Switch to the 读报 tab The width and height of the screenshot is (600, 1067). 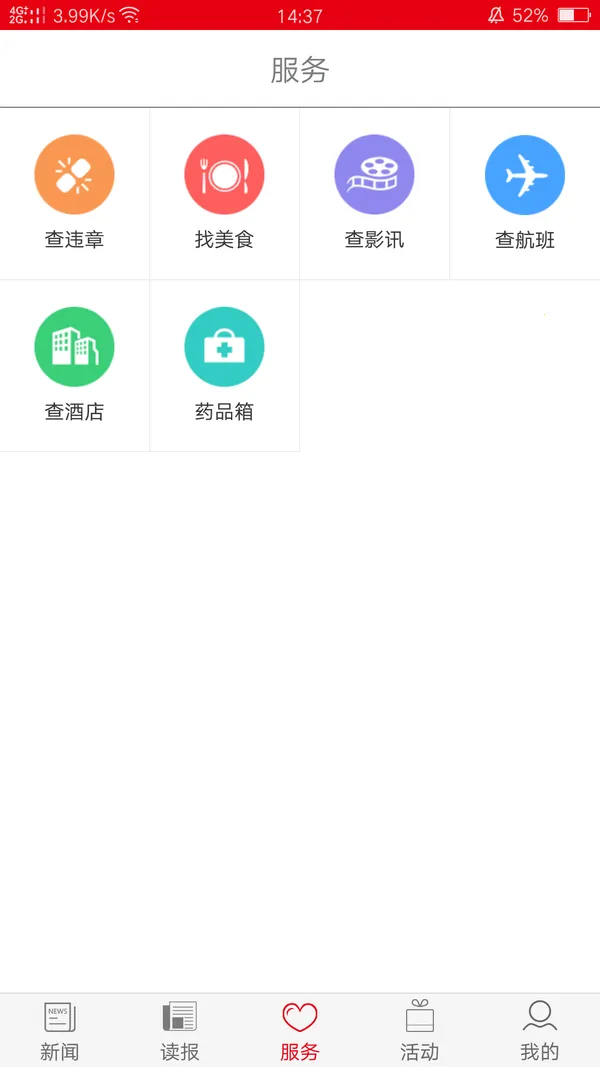pyautogui.click(x=179, y=1030)
